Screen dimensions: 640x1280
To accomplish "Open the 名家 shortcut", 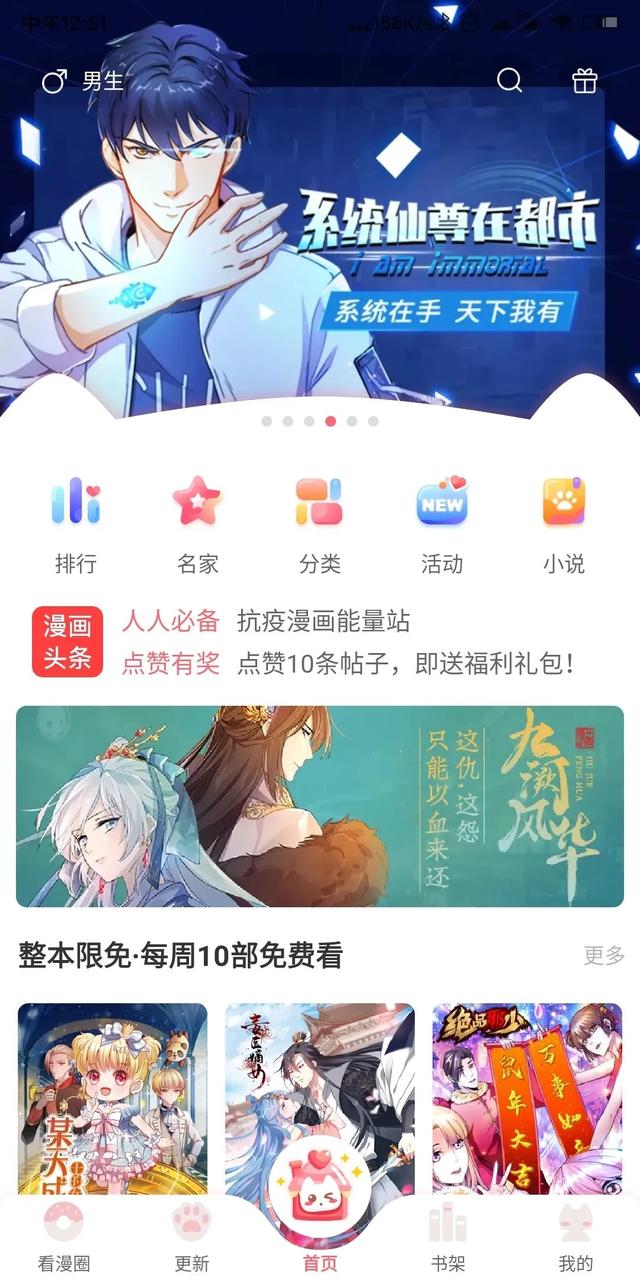I will click(197, 525).
